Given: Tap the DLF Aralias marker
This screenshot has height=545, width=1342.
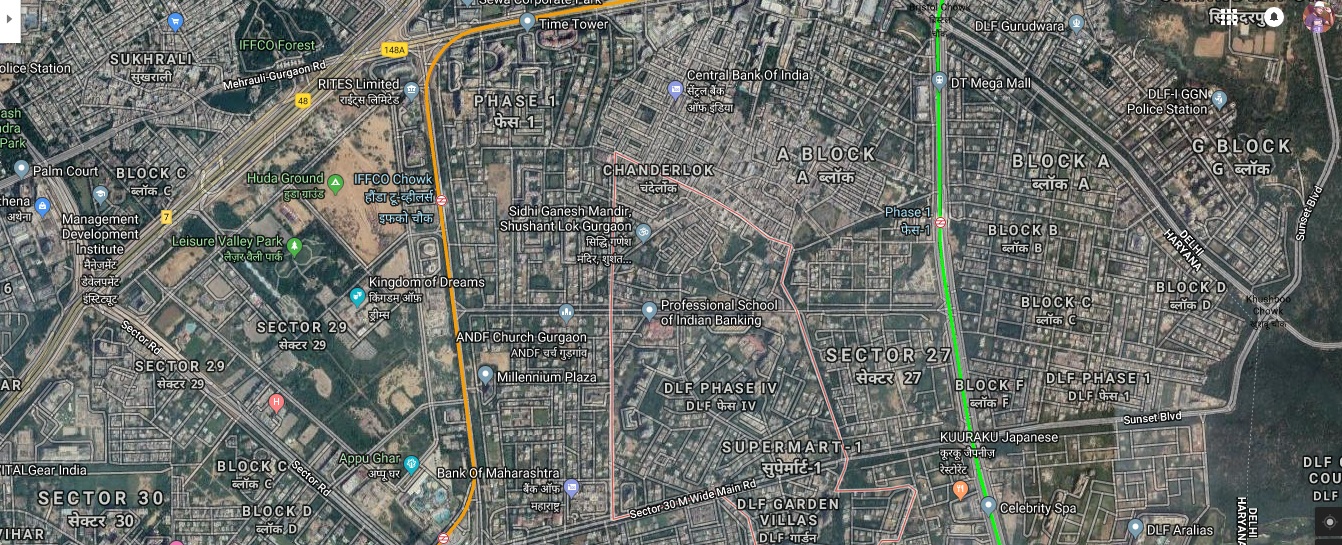Looking at the screenshot, I should (x=1135, y=527).
